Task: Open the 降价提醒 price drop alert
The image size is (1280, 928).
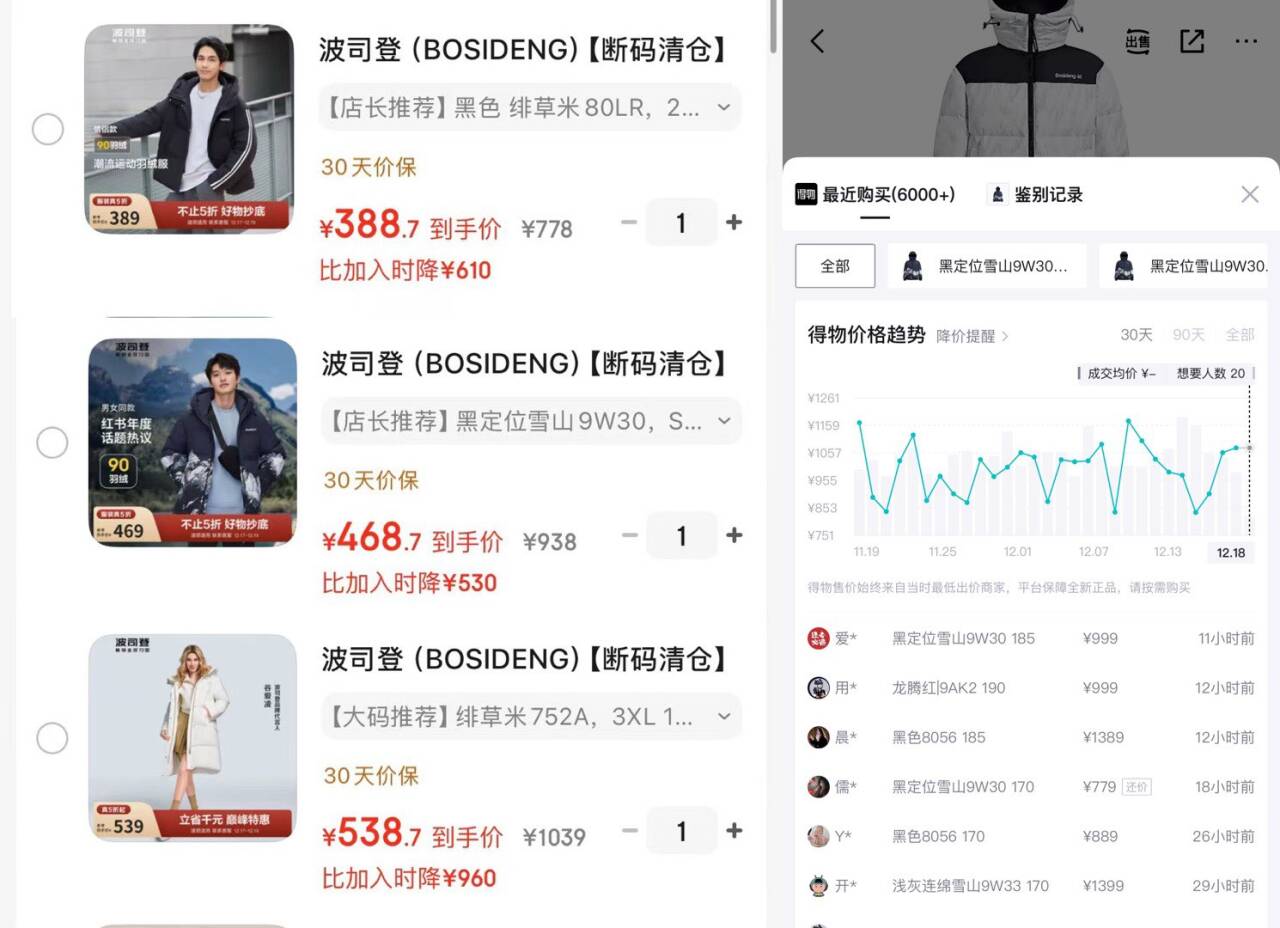Action: coord(972,337)
